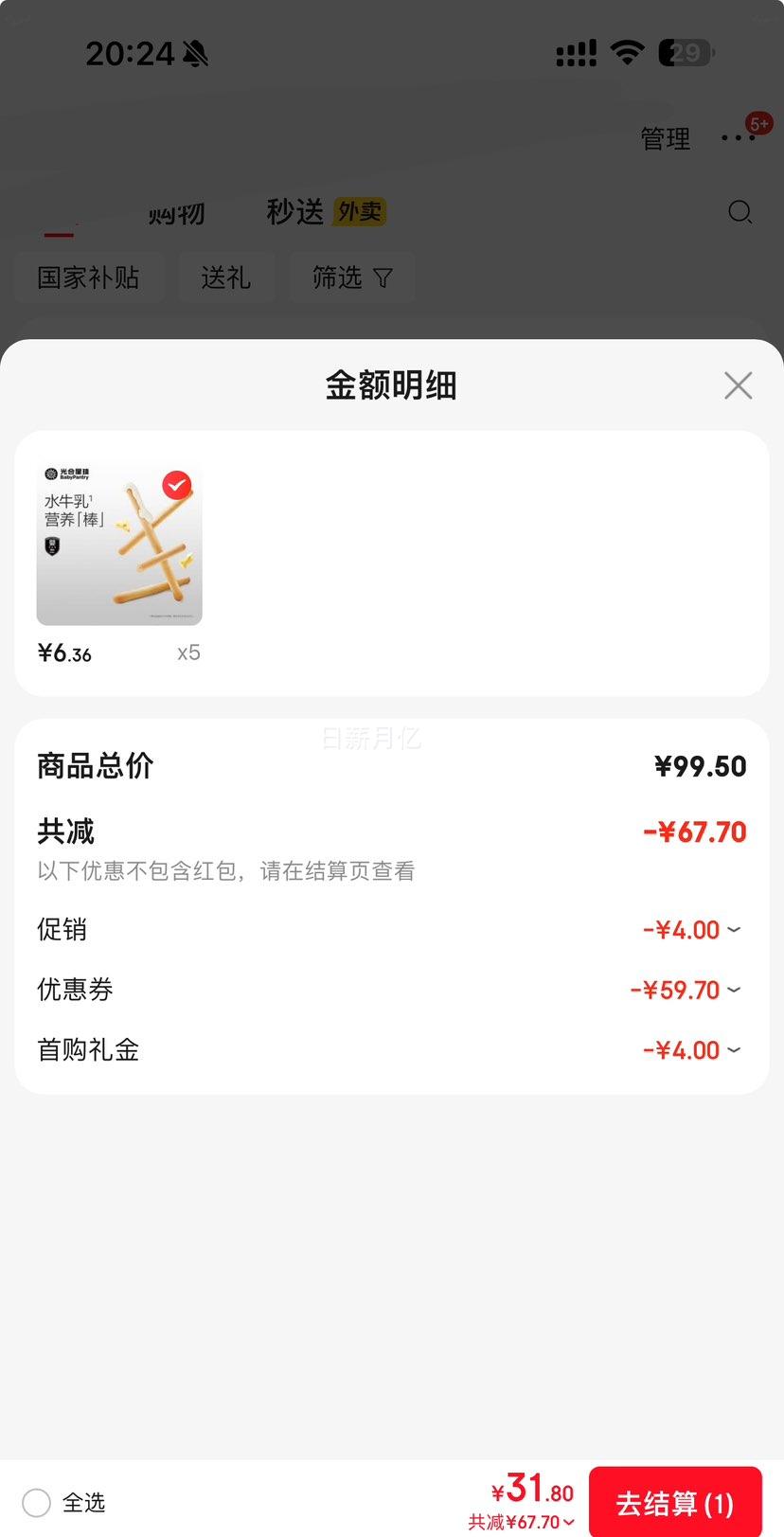Open 管理 management mode

(x=665, y=138)
